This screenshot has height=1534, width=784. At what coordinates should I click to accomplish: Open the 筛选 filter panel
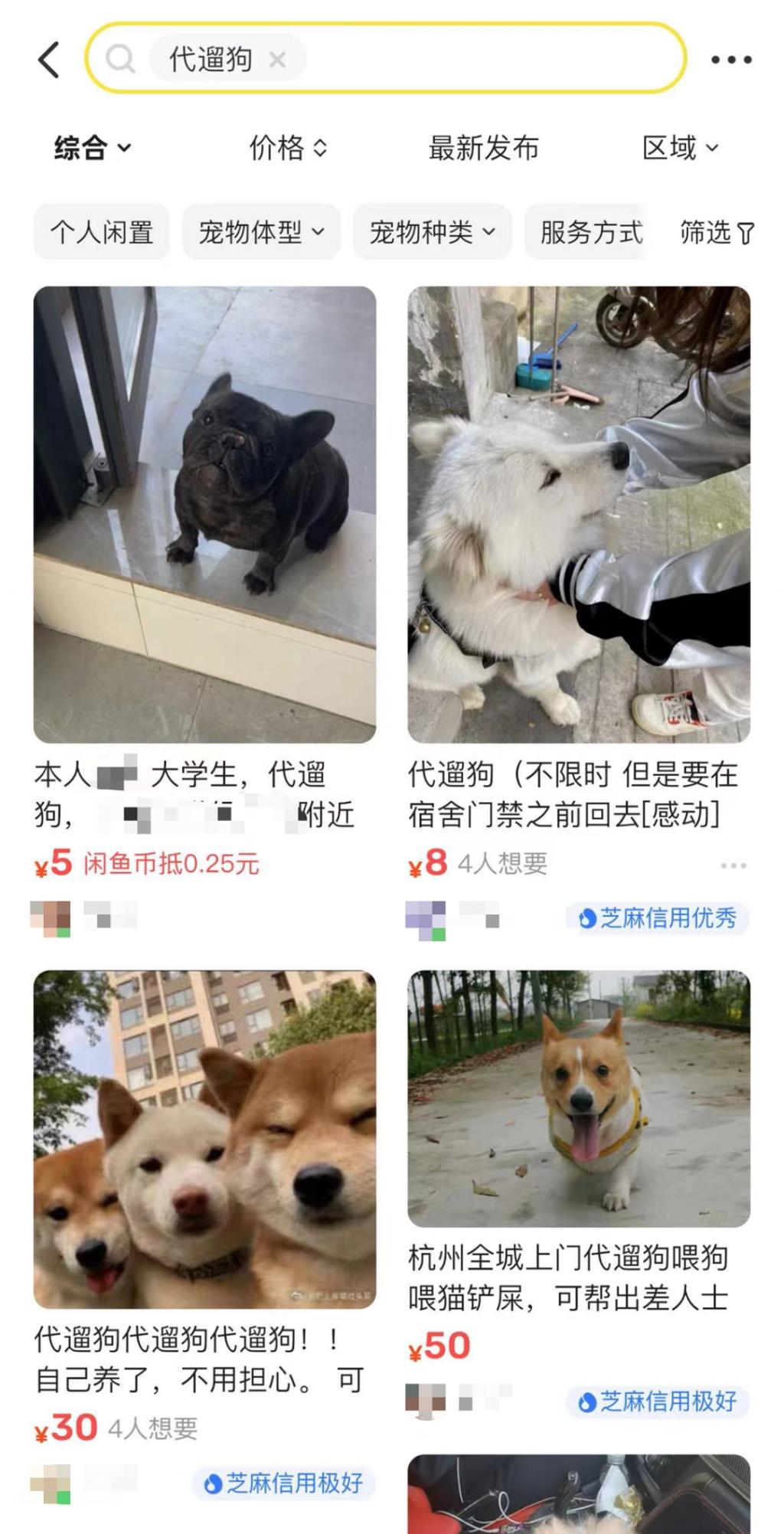click(717, 232)
